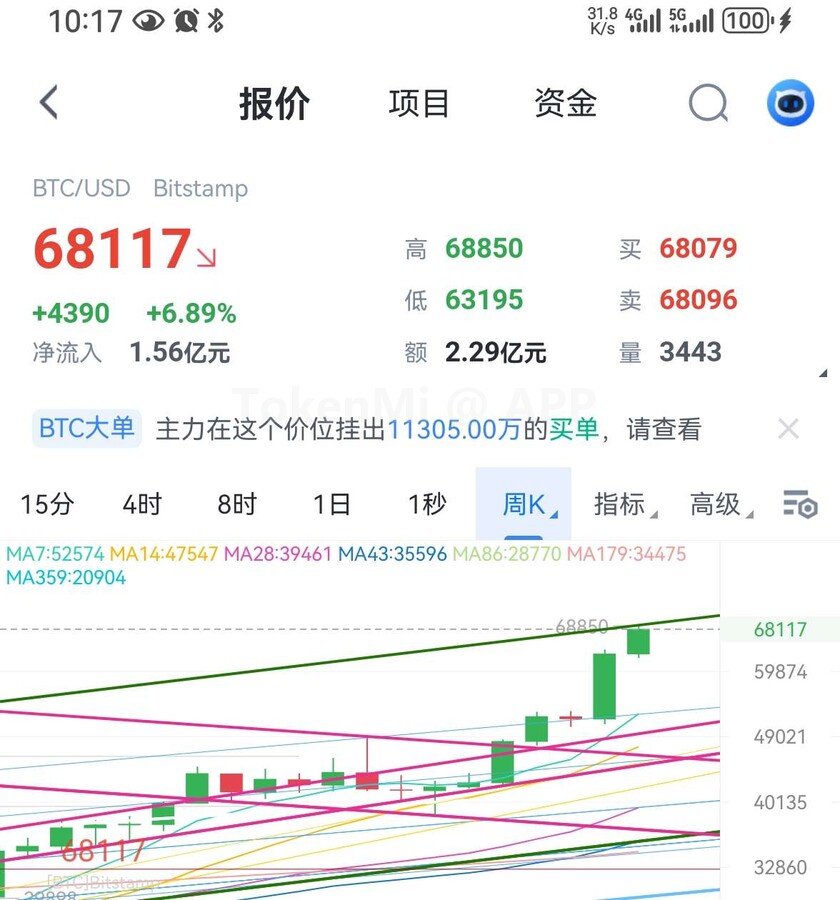Viewport: 840px width, 900px height.
Task: Go back using the top-left arrow
Action: [x=48, y=103]
